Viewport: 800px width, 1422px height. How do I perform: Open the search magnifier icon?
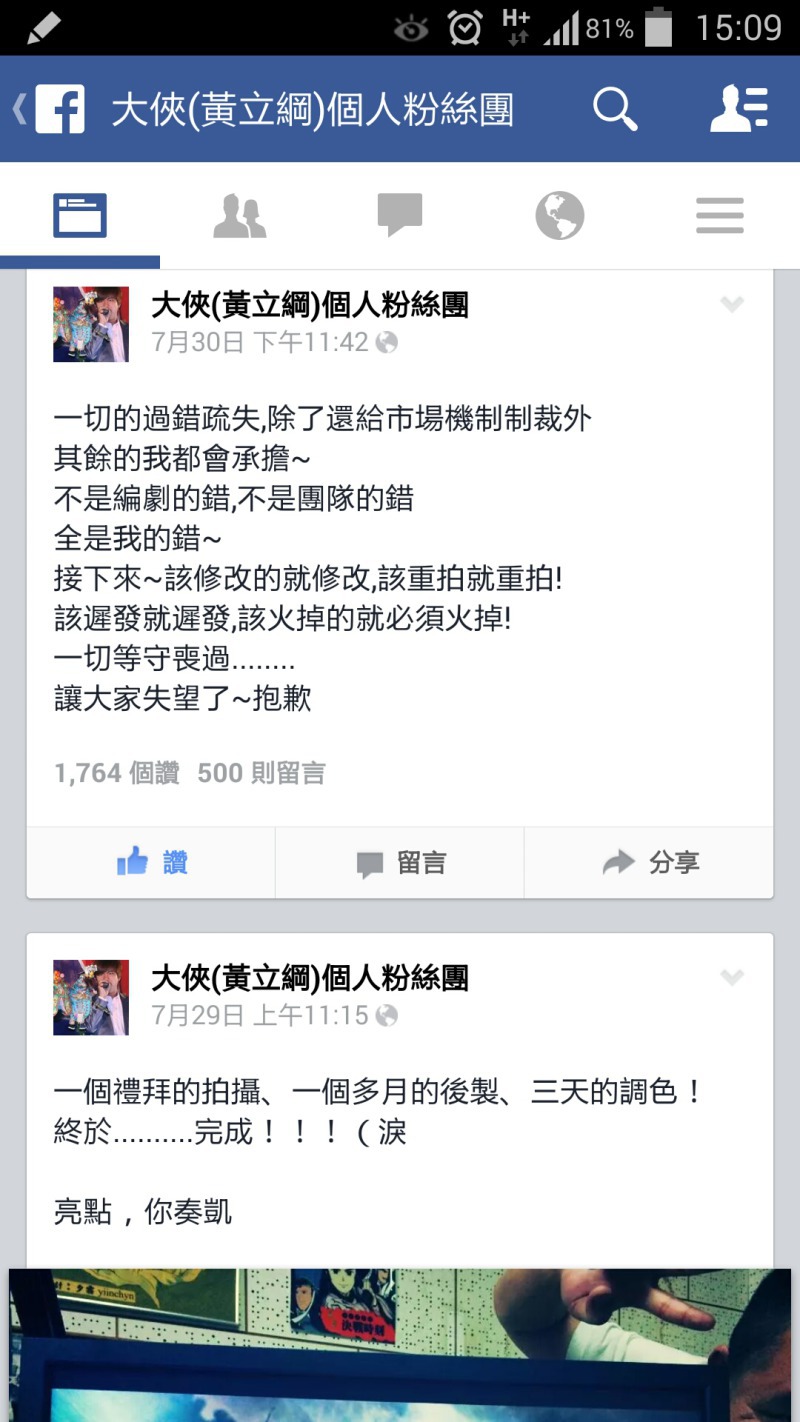pyautogui.click(x=614, y=108)
